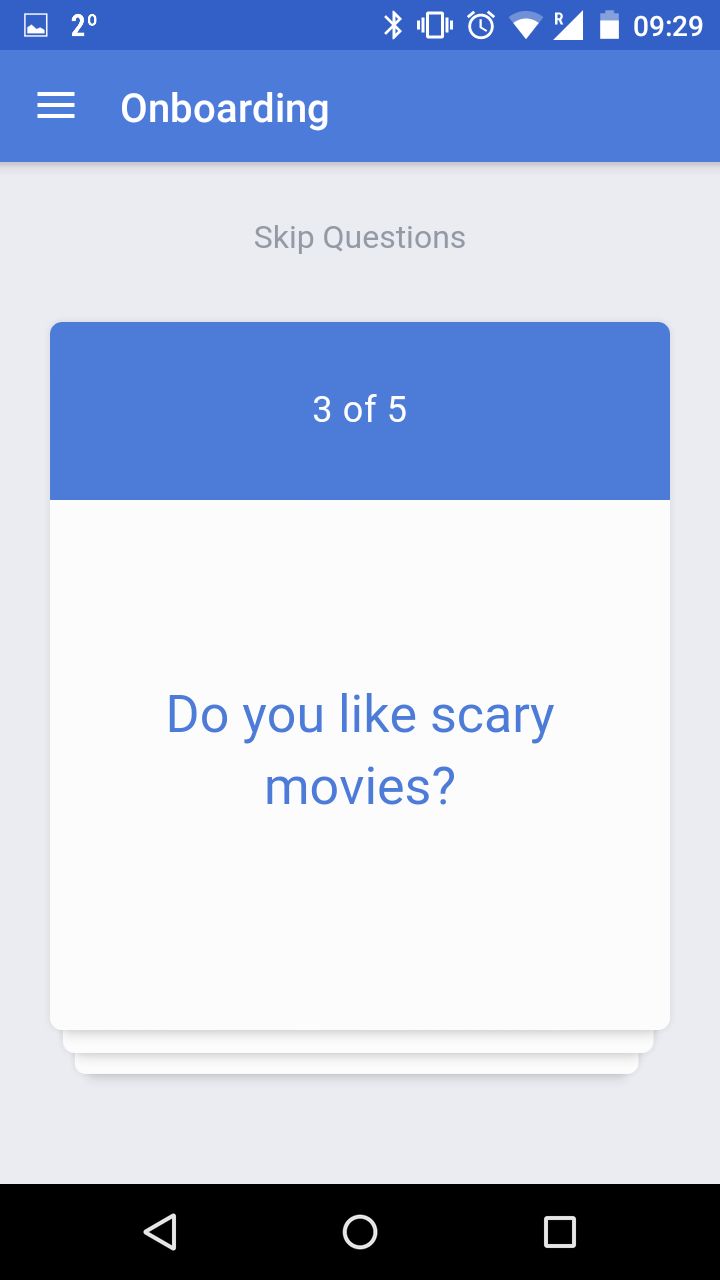Tap the scary movies question card

pos(360,676)
